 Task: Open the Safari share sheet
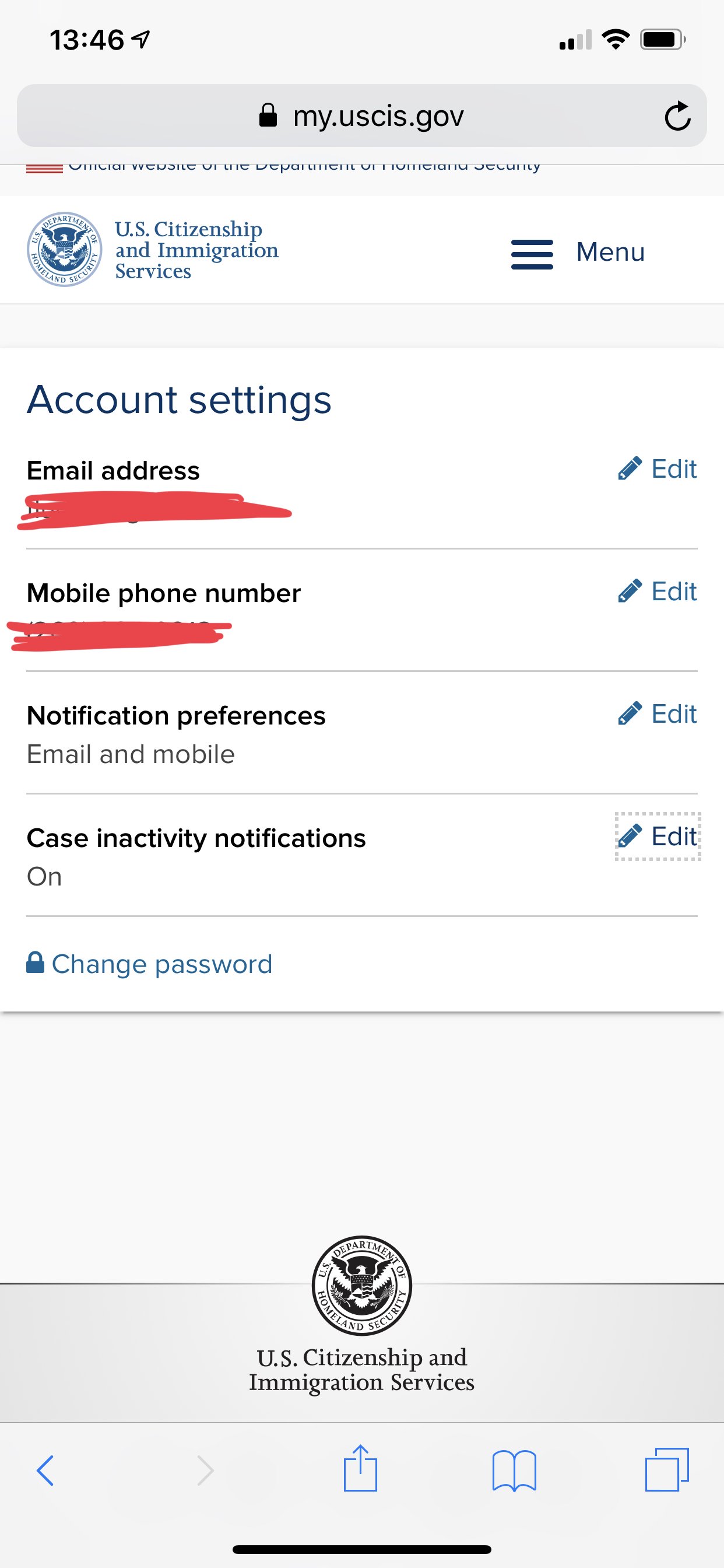click(x=361, y=1468)
